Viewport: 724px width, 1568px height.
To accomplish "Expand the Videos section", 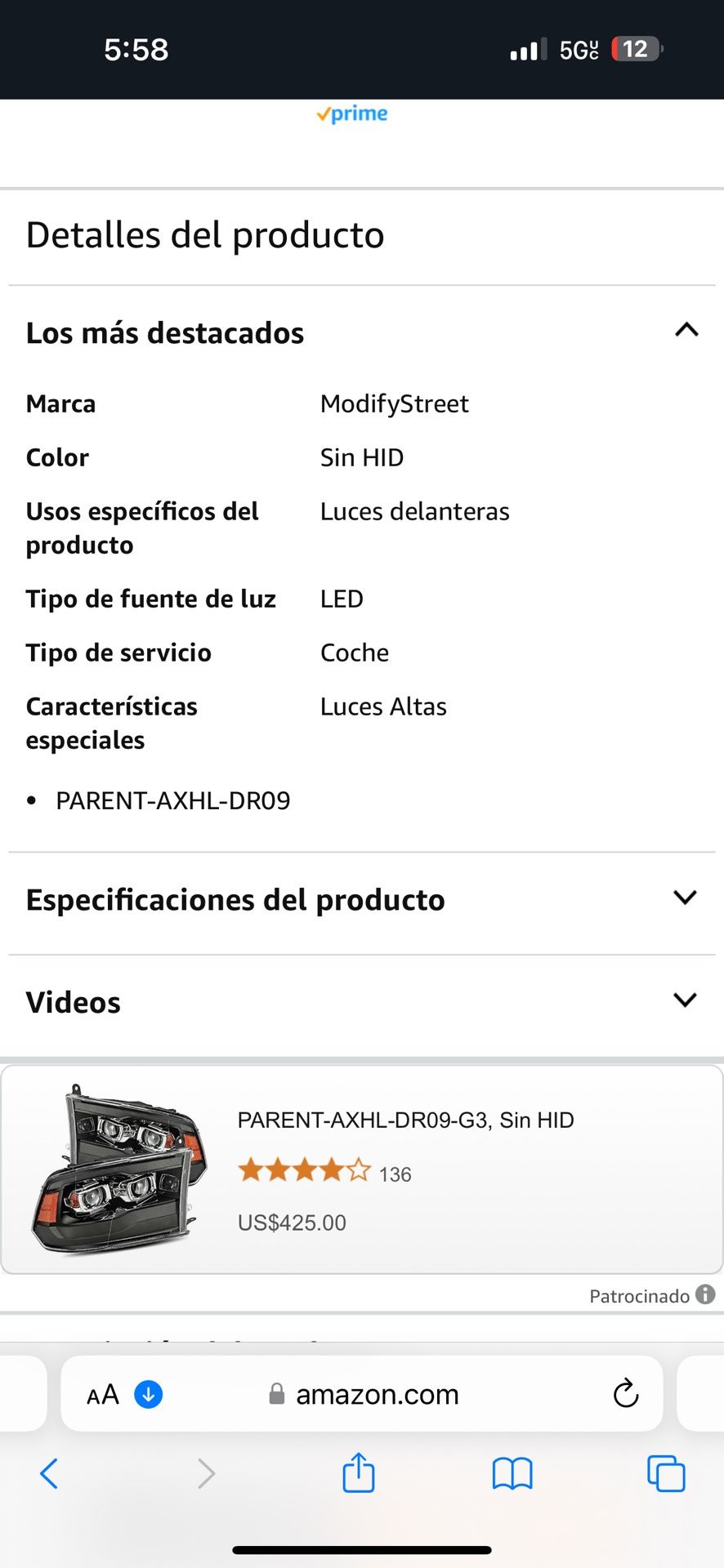I will coord(684,1000).
